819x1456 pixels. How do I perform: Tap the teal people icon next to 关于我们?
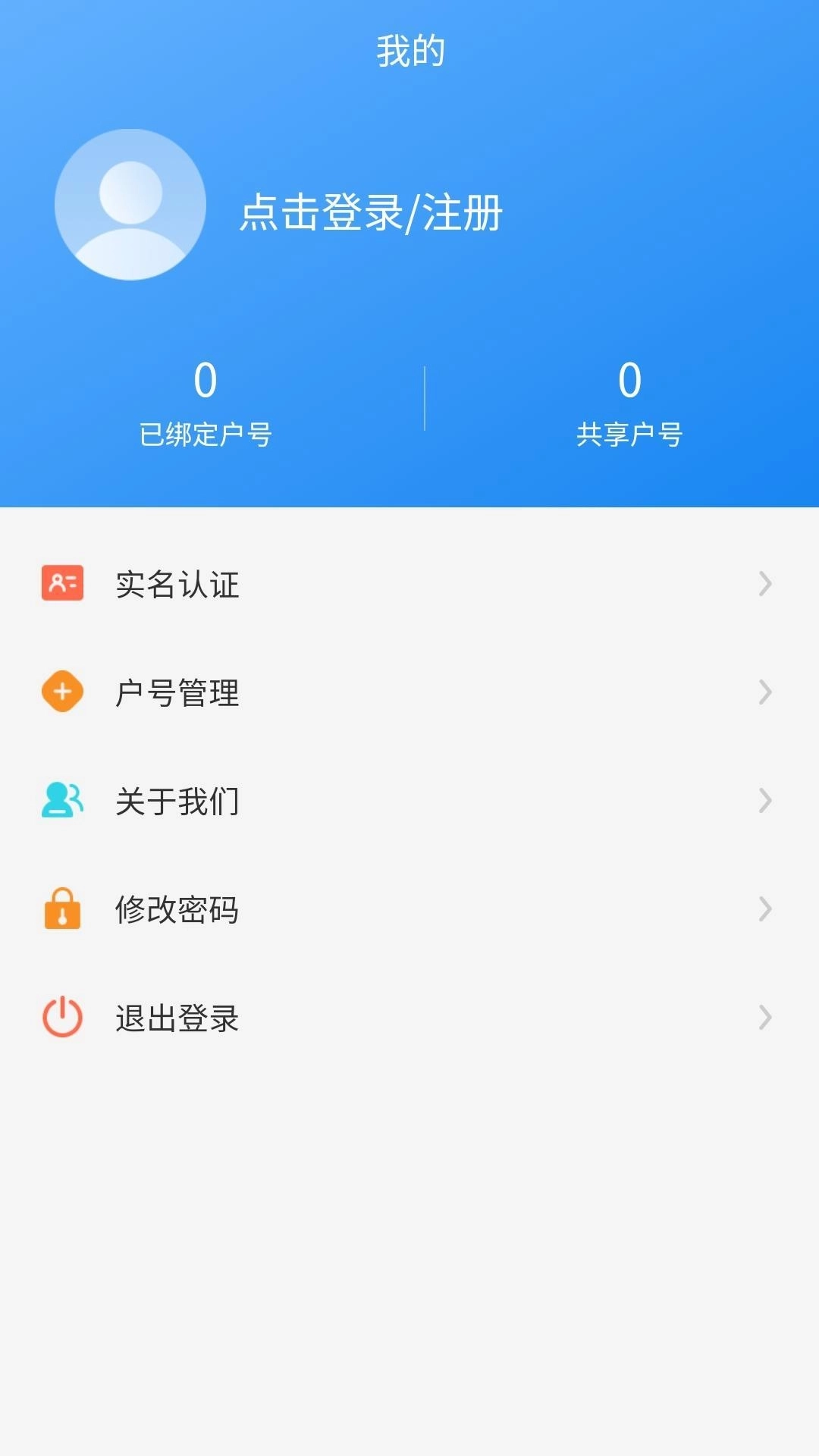61,802
